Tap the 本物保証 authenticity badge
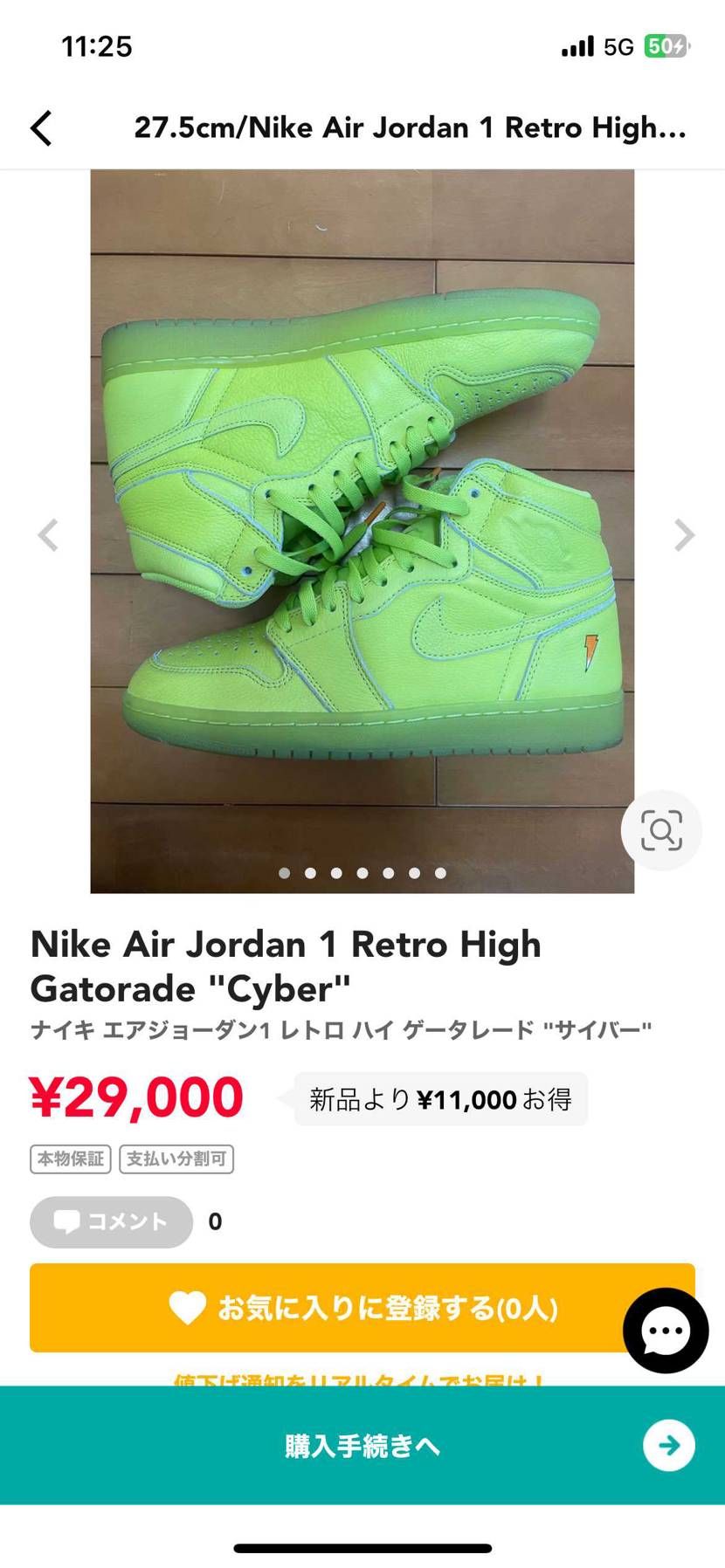Image resolution: width=725 pixels, height=1568 pixels. [69, 1159]
